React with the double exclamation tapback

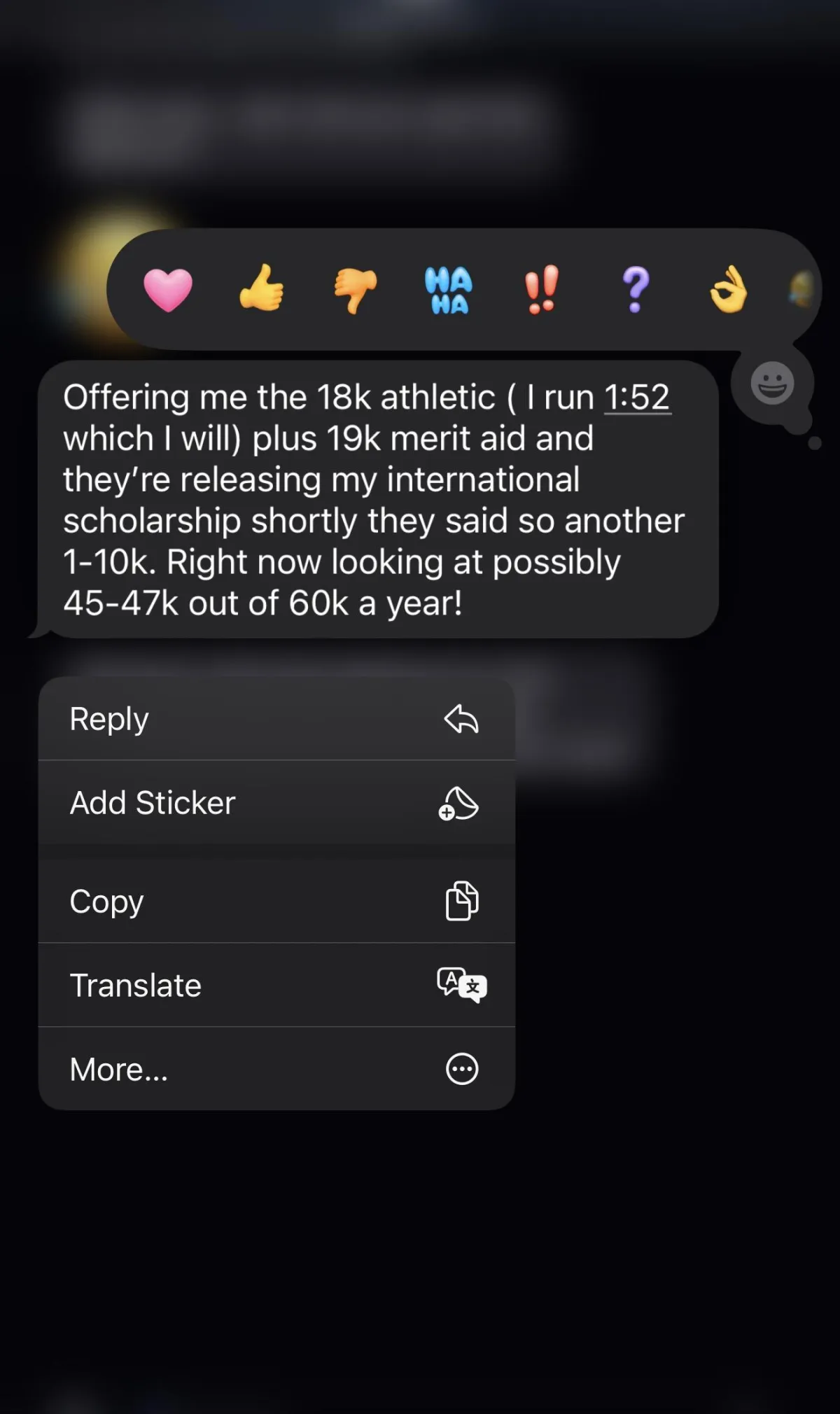[542, 288]
